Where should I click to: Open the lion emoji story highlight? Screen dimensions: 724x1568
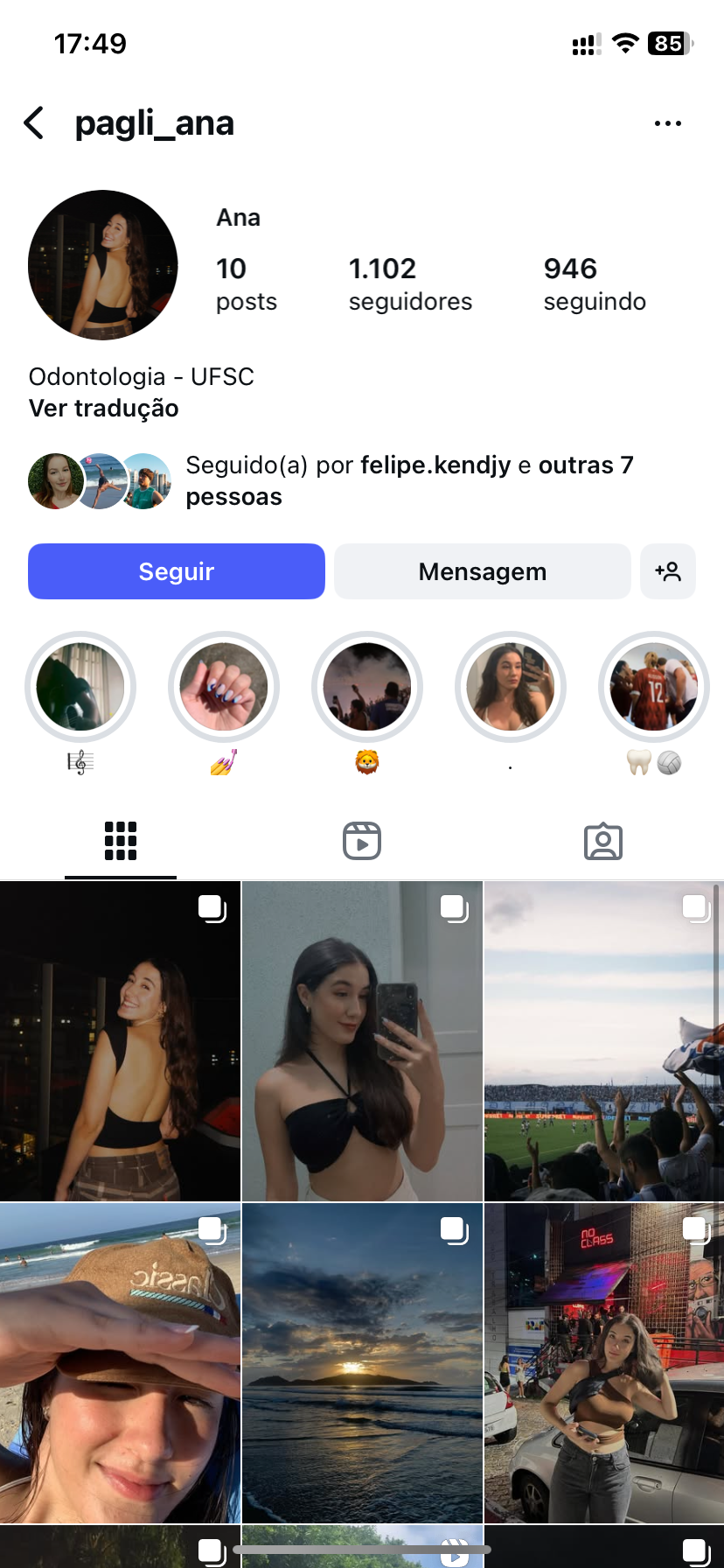click(x=367, y=688)
